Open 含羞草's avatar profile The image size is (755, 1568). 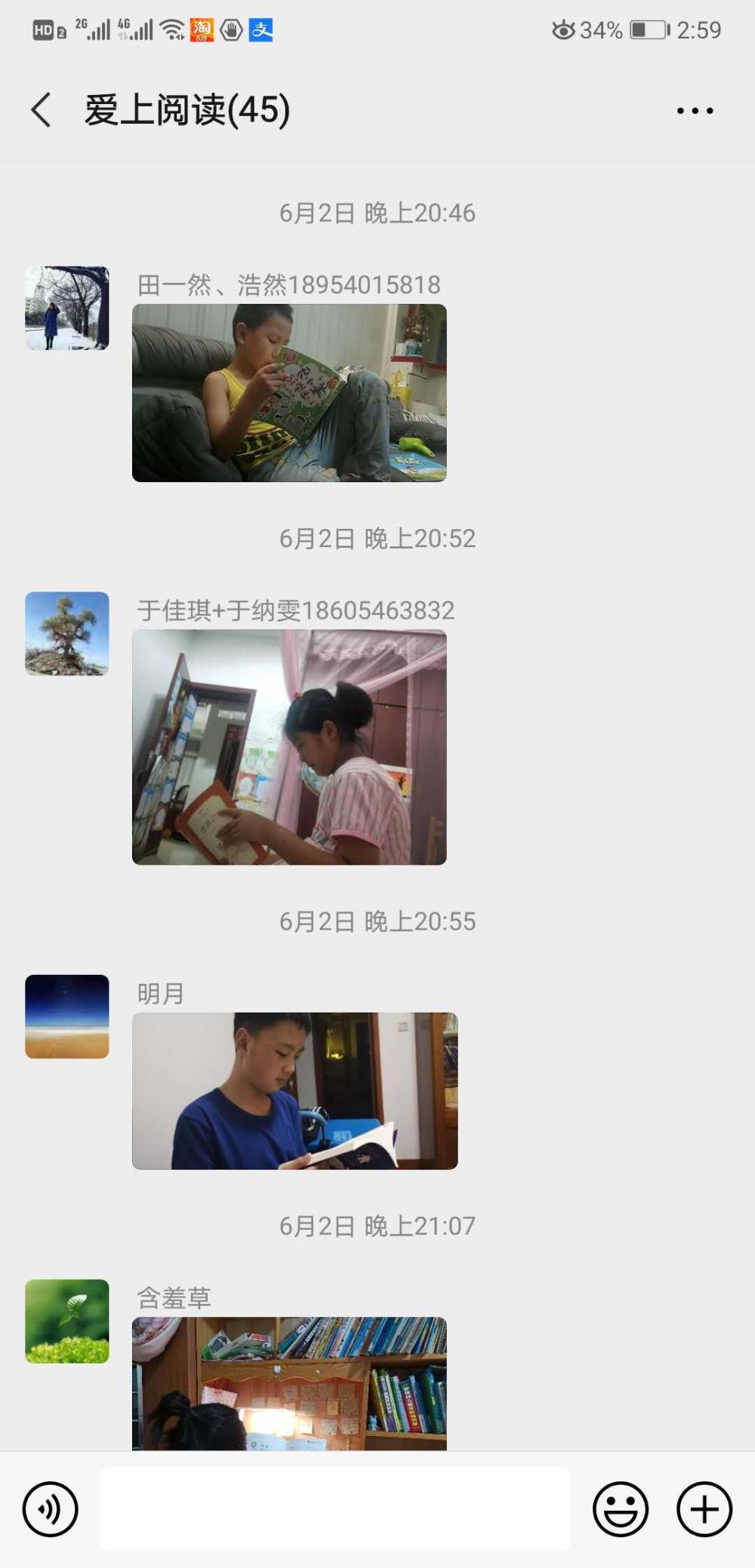click(67, 1321)
